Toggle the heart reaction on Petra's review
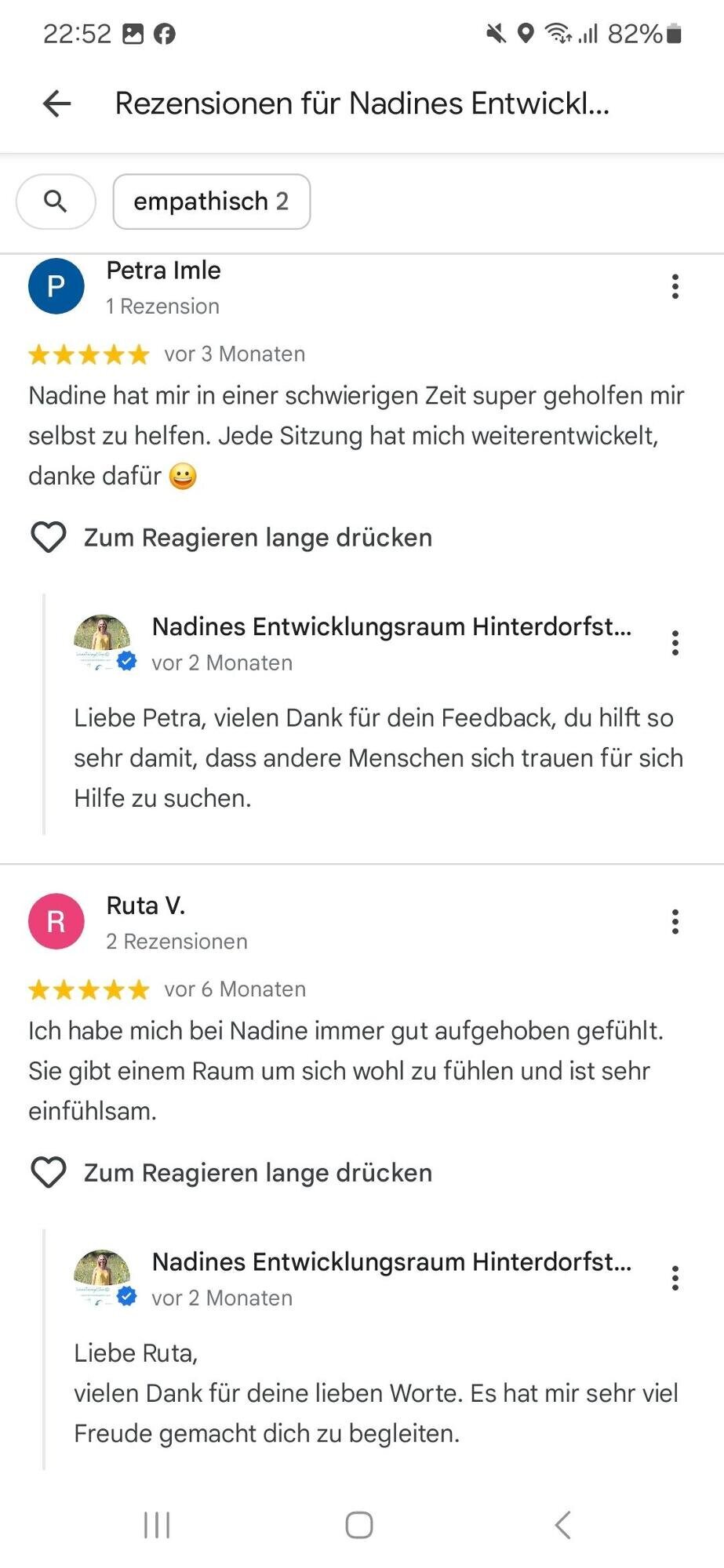Viewport: 724px width, 1568px height. (x=48, y=537)
